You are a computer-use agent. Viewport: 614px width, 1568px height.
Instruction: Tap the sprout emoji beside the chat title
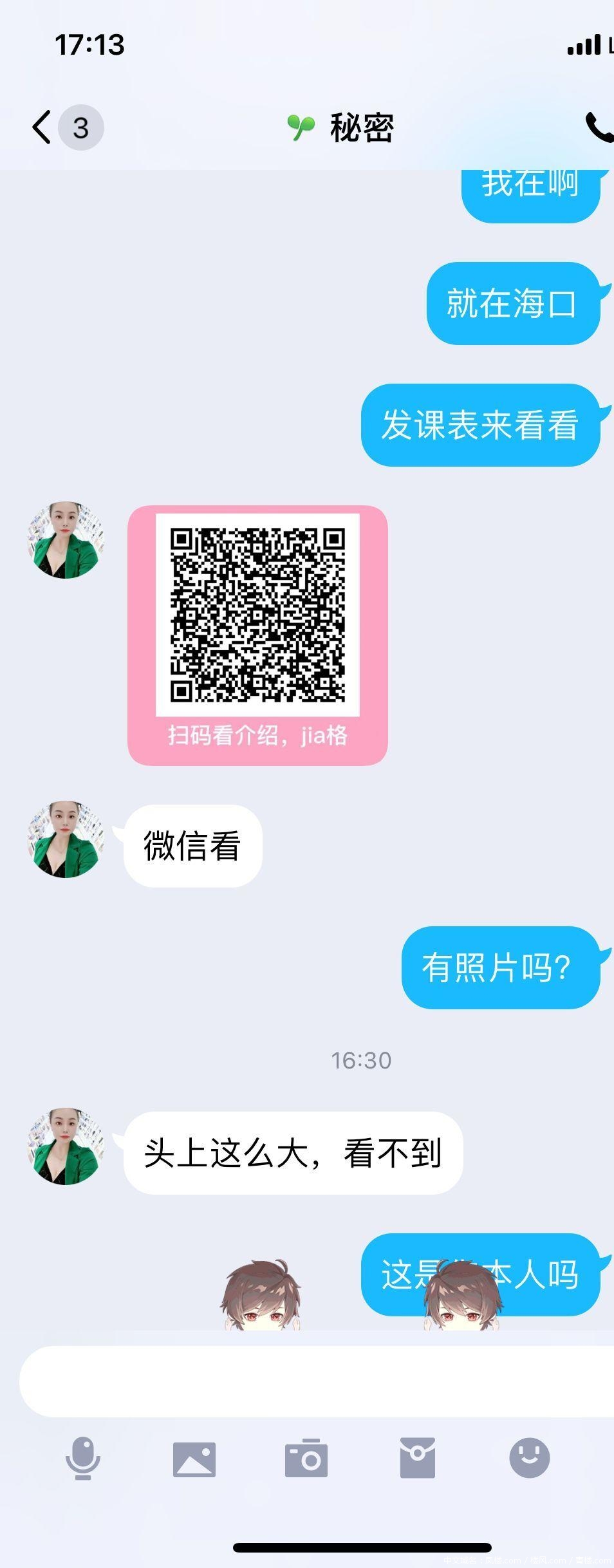(300, 126)
